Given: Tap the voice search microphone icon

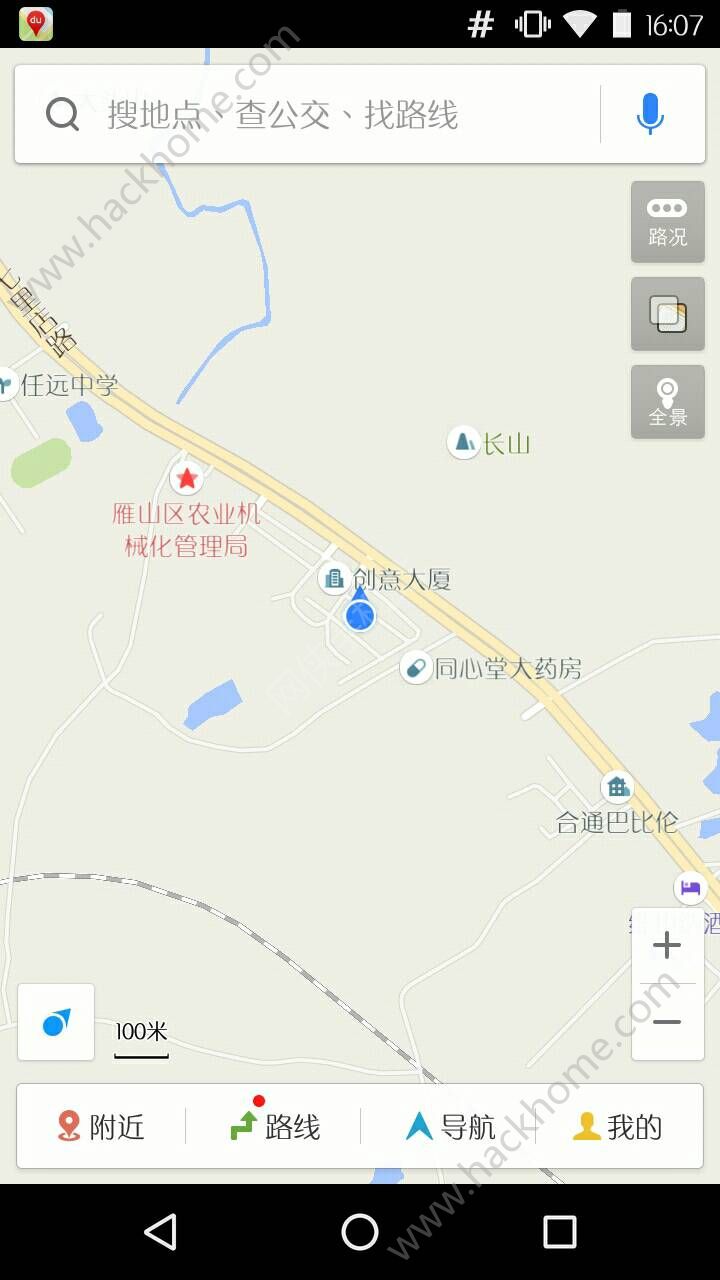Looking at the screenshot, I should point(649,113).
